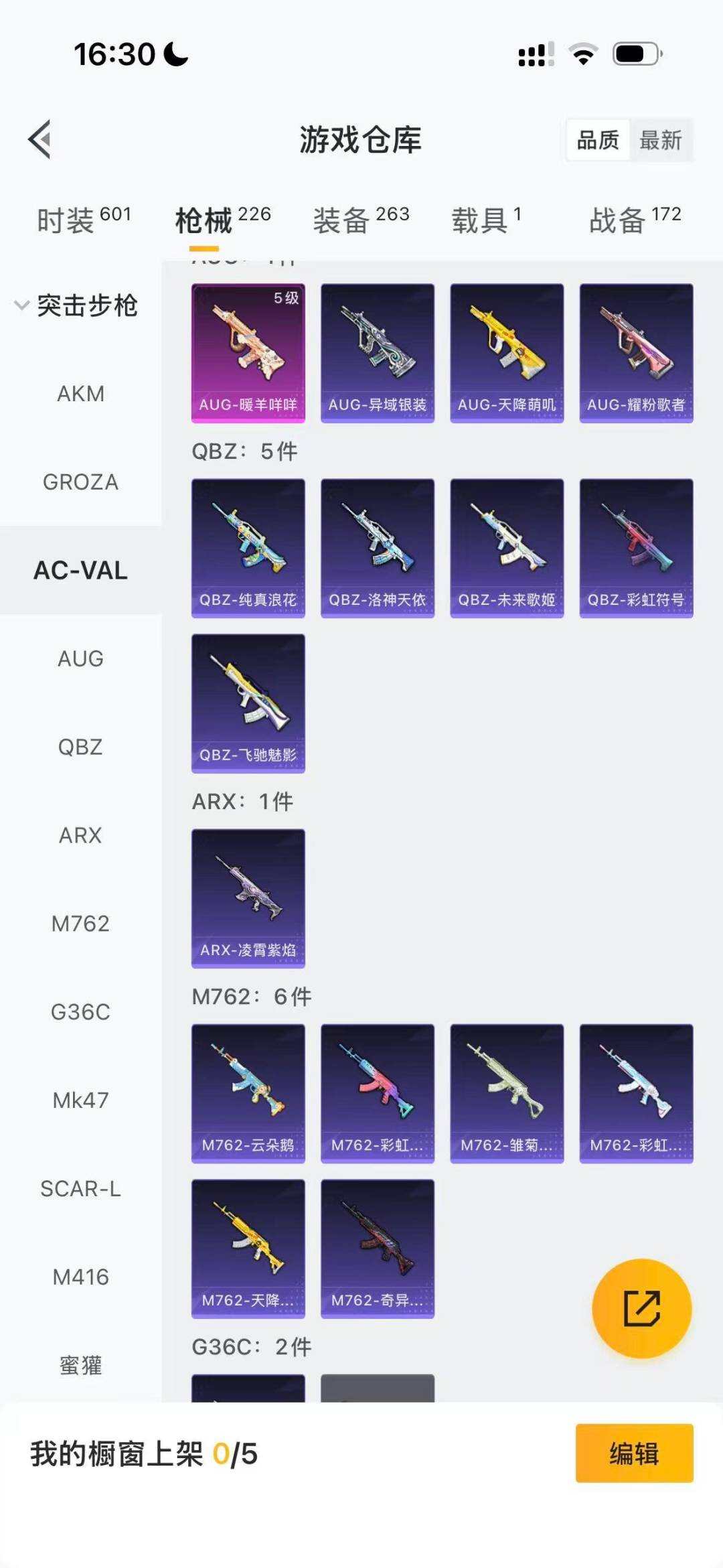Open the AUG-暖羊咩咩 skin tile

[x=248, y=353]
